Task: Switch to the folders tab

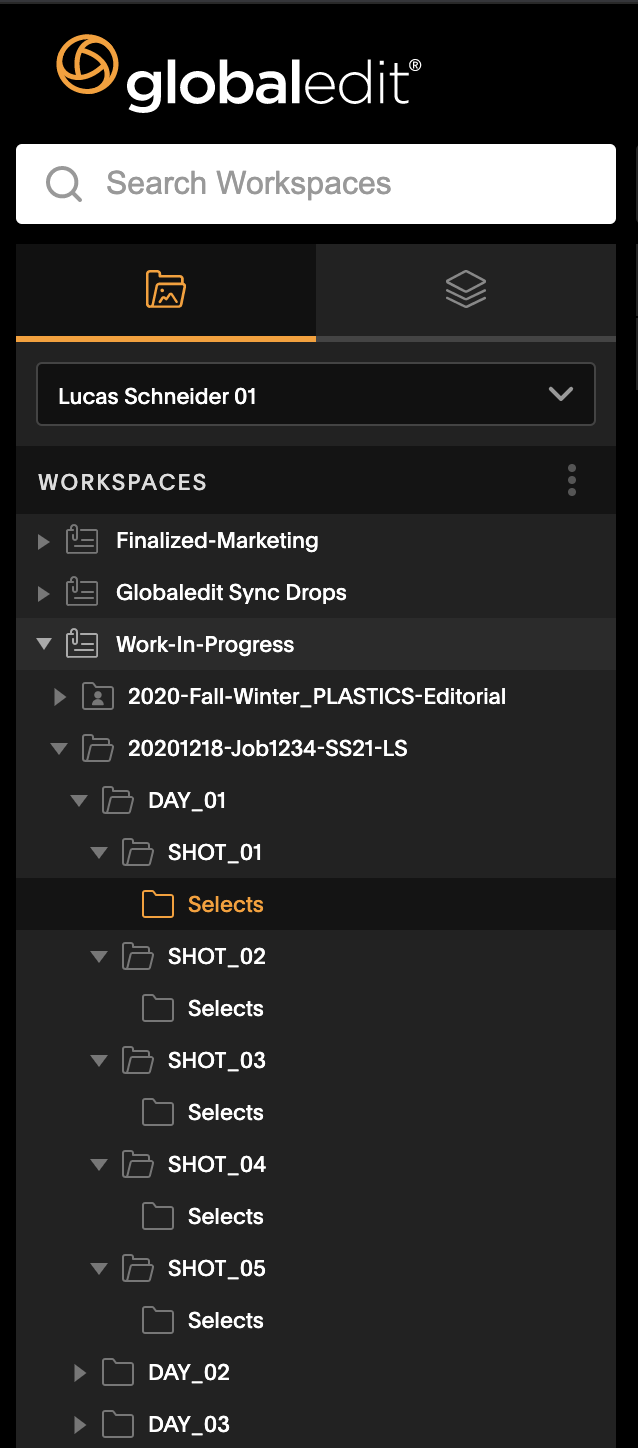Action: tap(166, 290)
